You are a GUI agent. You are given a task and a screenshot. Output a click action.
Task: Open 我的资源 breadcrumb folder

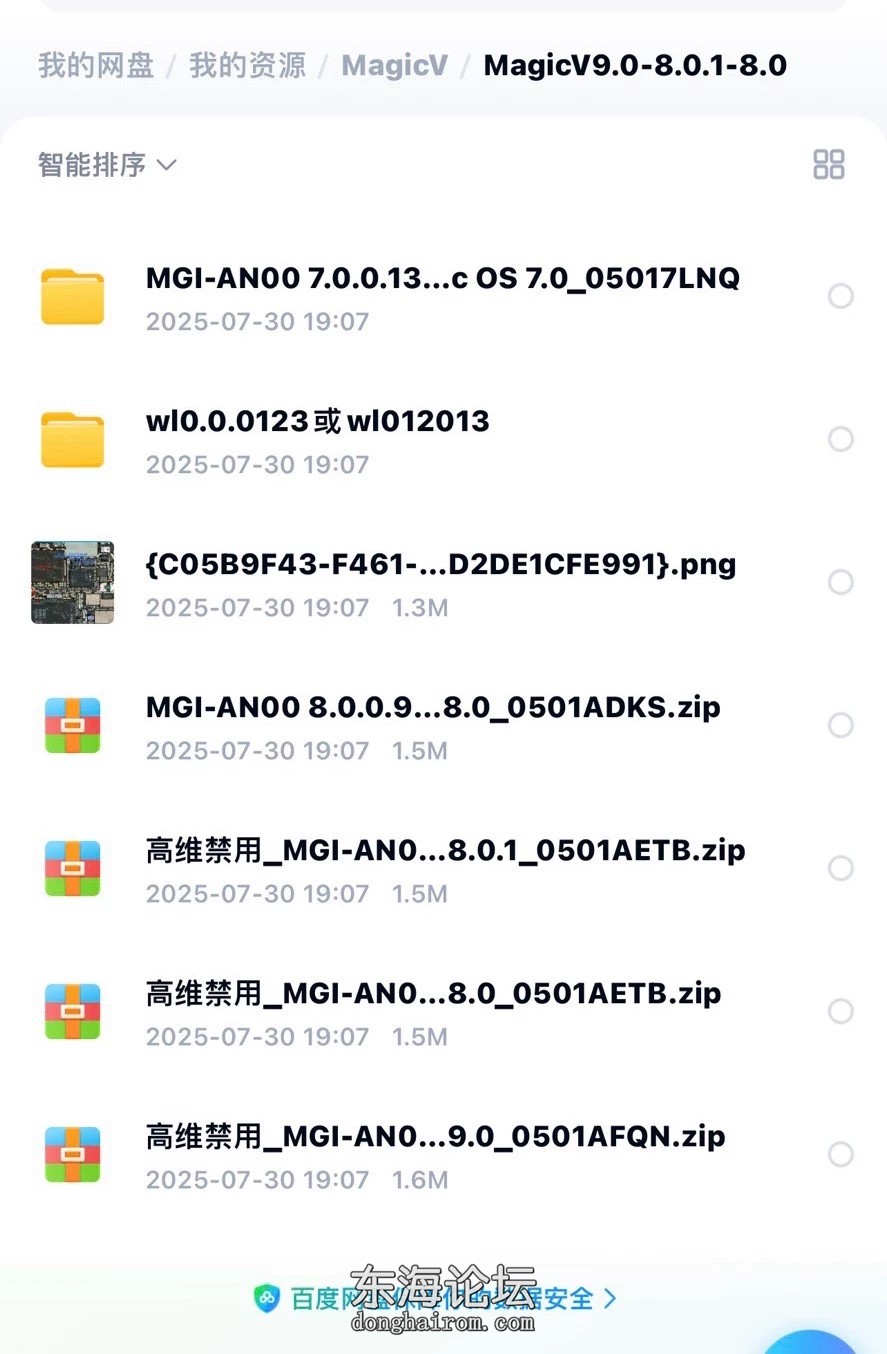tap(247, 66)
